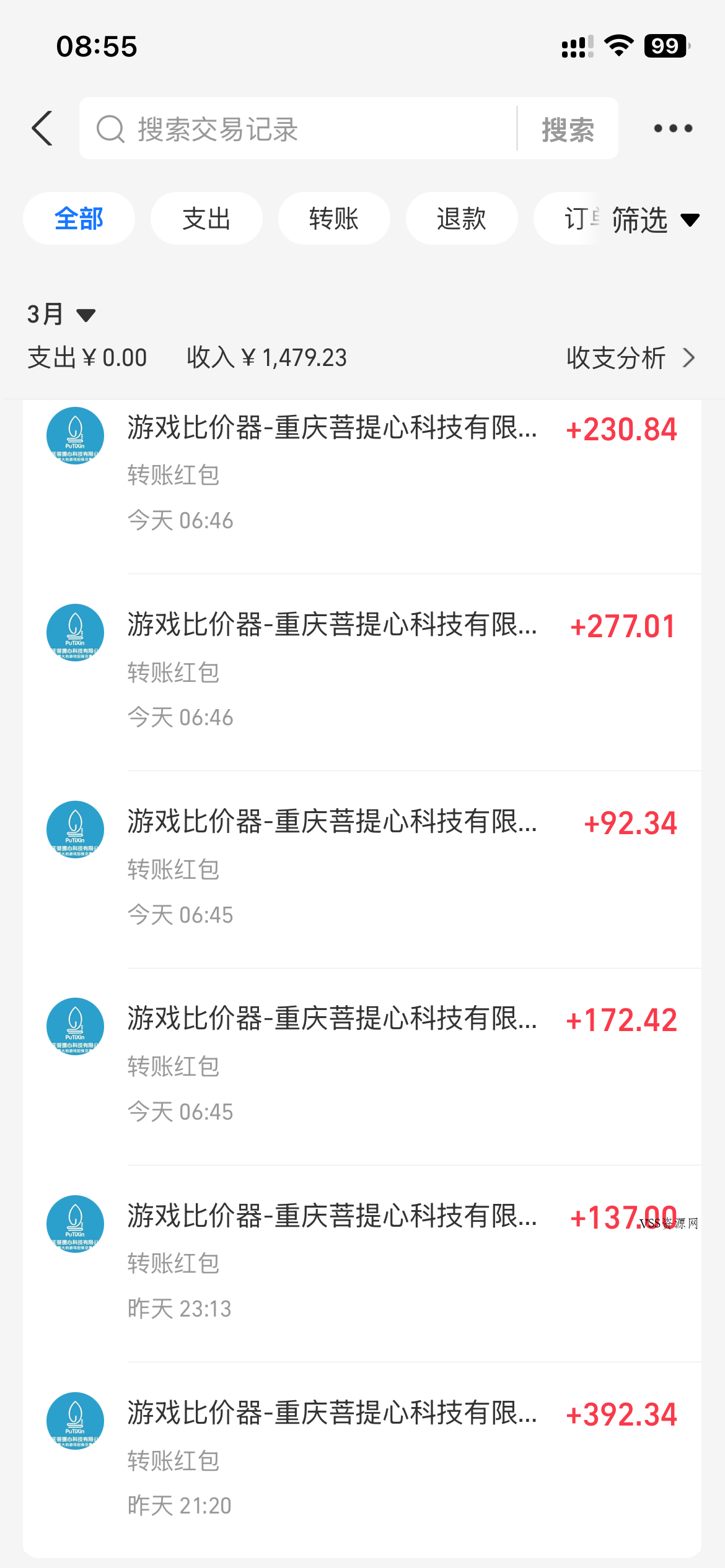Open the 3月 month selector dropdown
Viewport: 725px width, 1568px height.
point(60,315)
